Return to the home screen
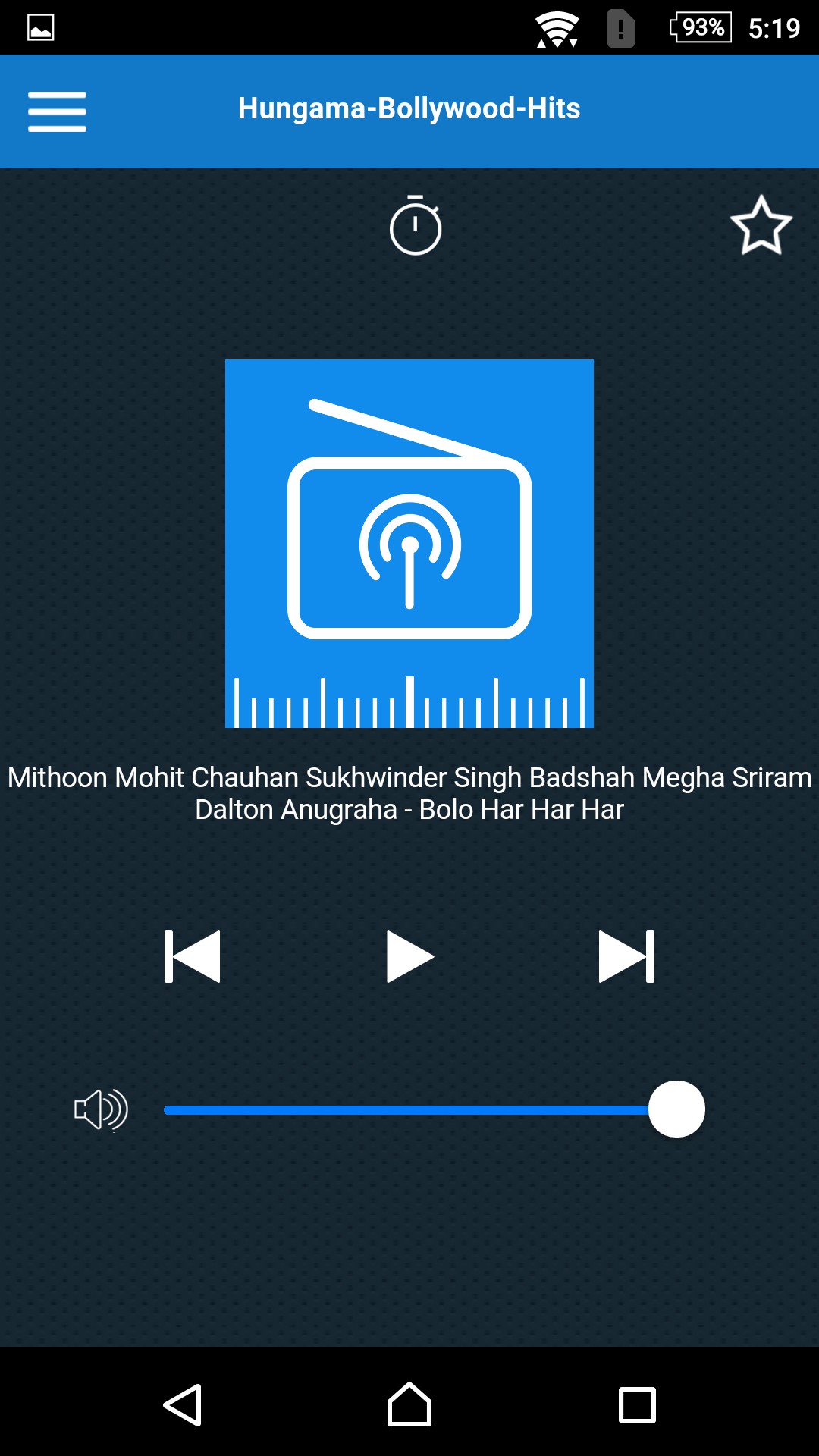Screen dimensions: 819x1456 pos(409,1404)
